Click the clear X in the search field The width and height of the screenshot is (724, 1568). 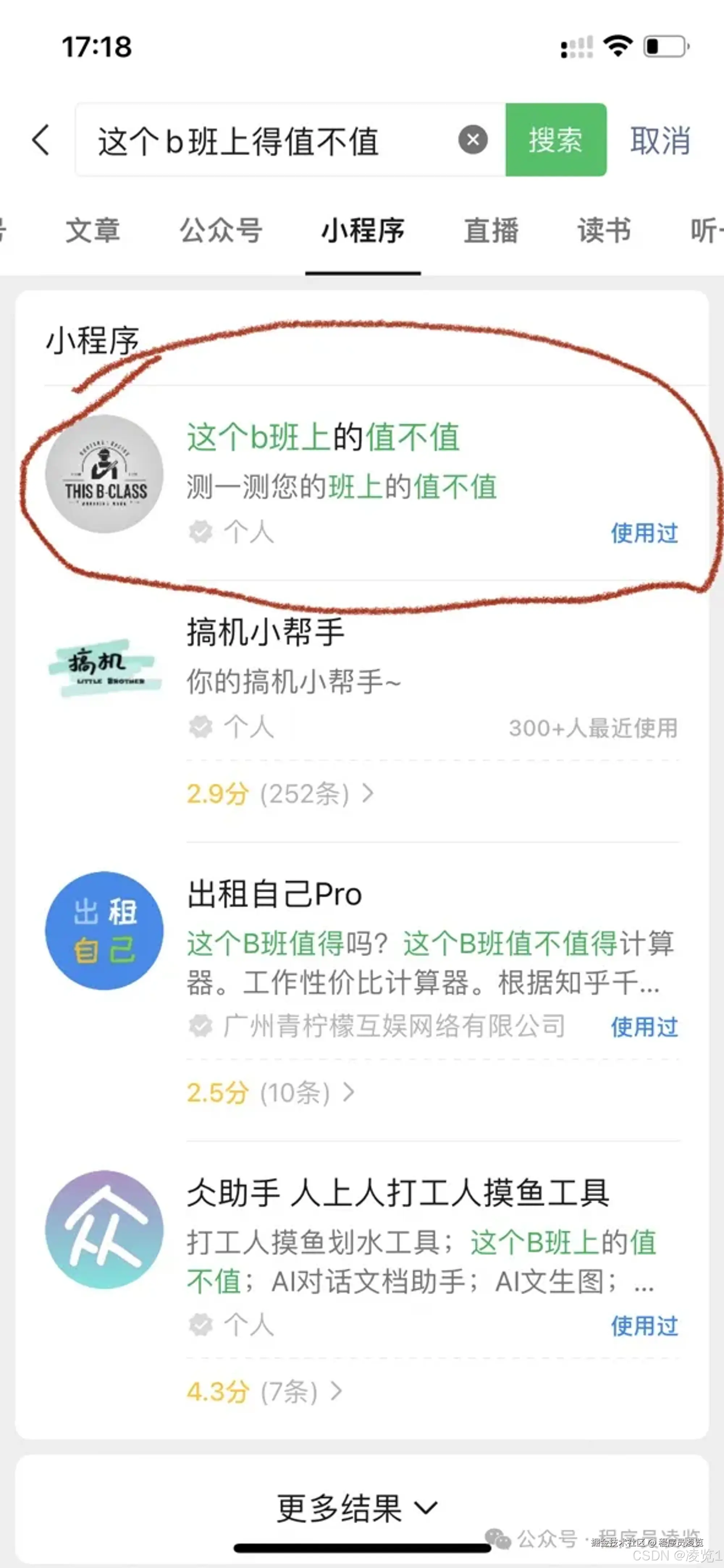[473, 139]
